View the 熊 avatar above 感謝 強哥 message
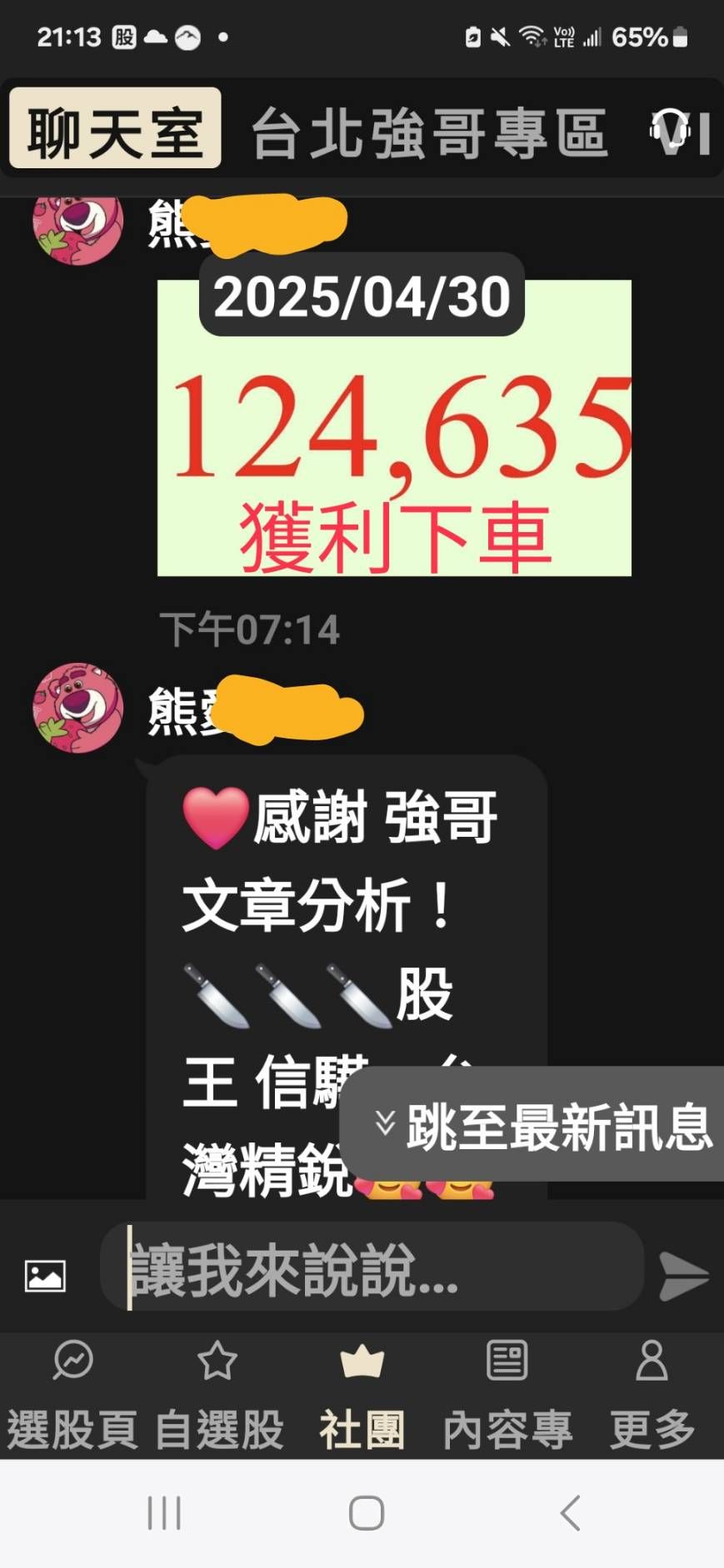The width and height of the screenshot is (724, 1568). 78,708
